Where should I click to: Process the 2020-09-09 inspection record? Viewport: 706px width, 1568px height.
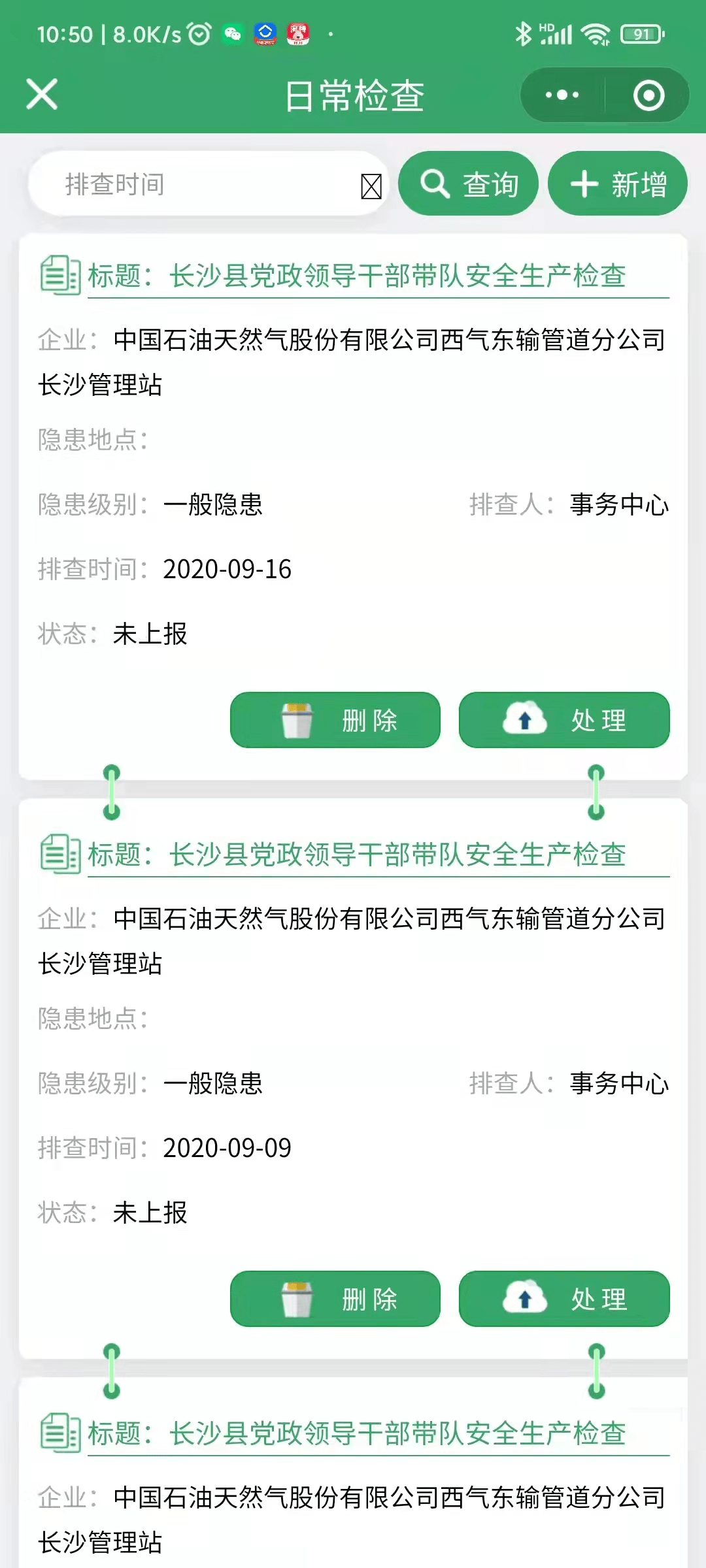564,1299
